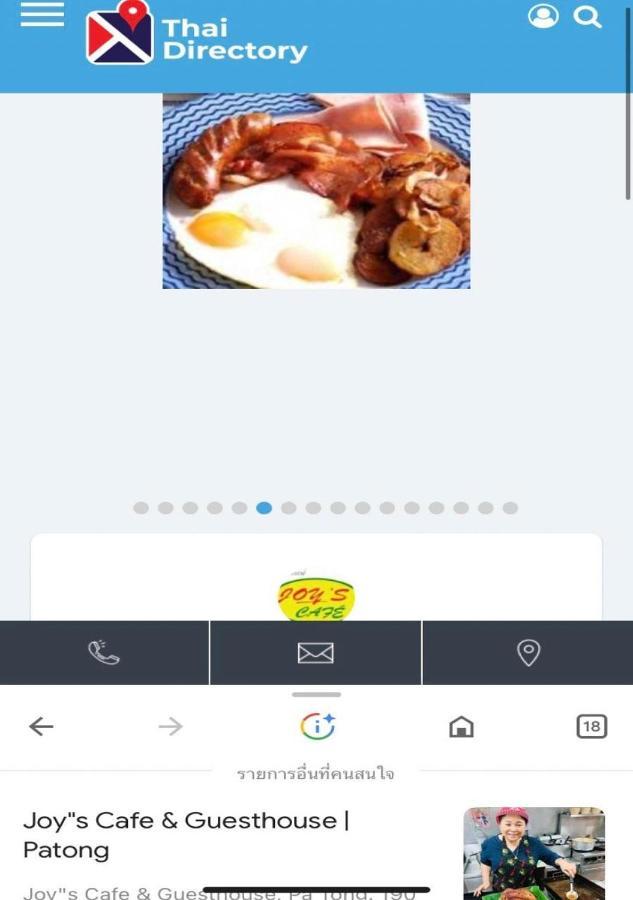Open the 18 tabs switcher
Screen dimensions: 633x900
click(x=591, y=727)
